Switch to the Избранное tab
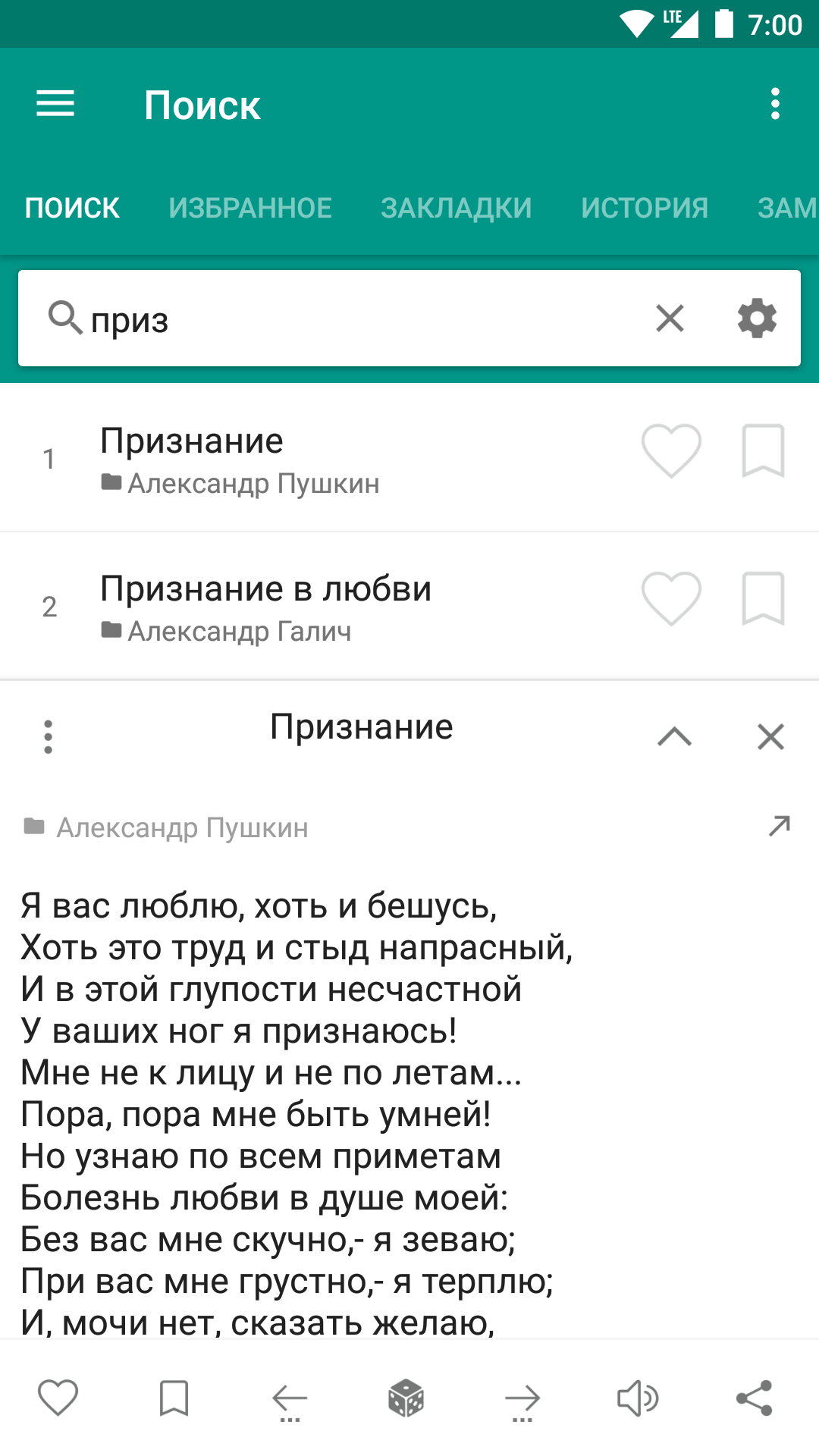The width and height of the screenshot is (819, 1456). (x=250, y=208)
